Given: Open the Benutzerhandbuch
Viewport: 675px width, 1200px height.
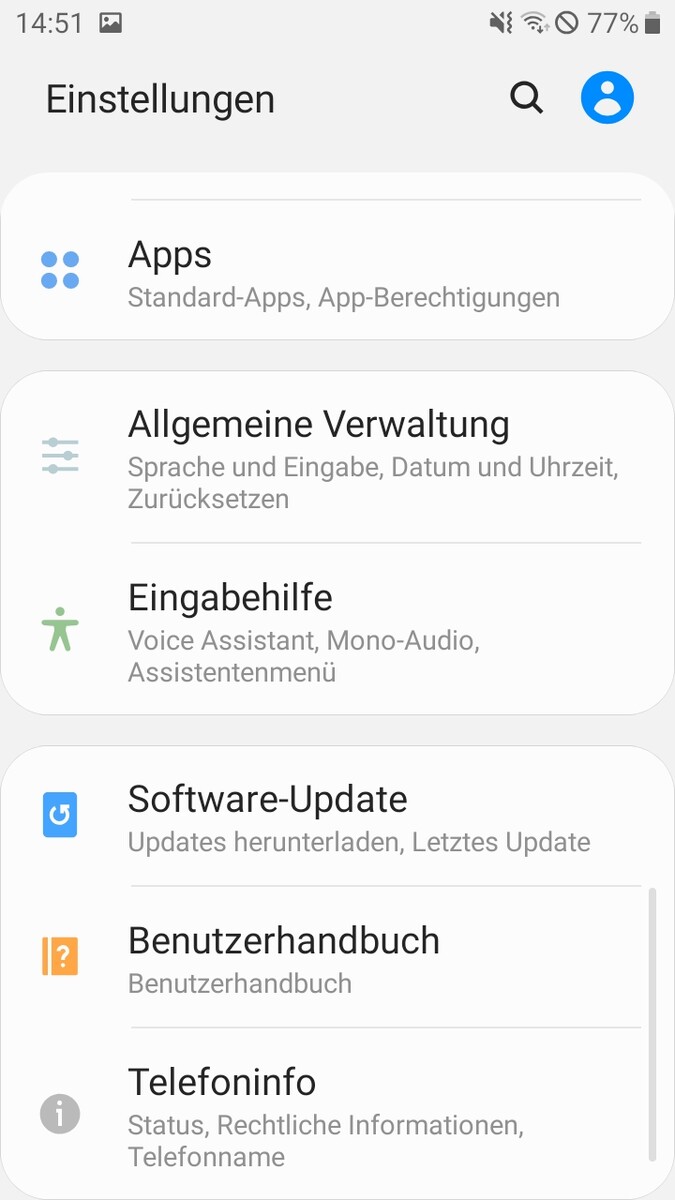Looking at the screenshot, I should (337, 958).
